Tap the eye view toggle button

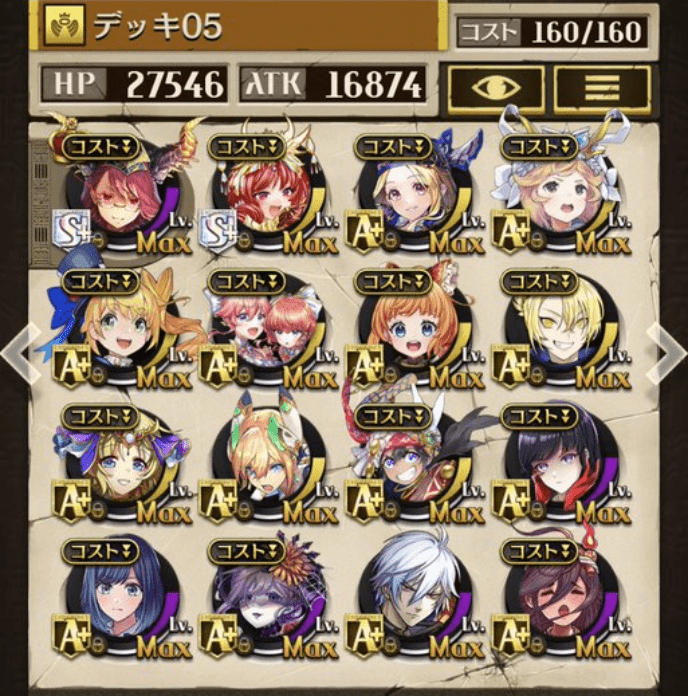pyautogui.click(x=495, y=89)
